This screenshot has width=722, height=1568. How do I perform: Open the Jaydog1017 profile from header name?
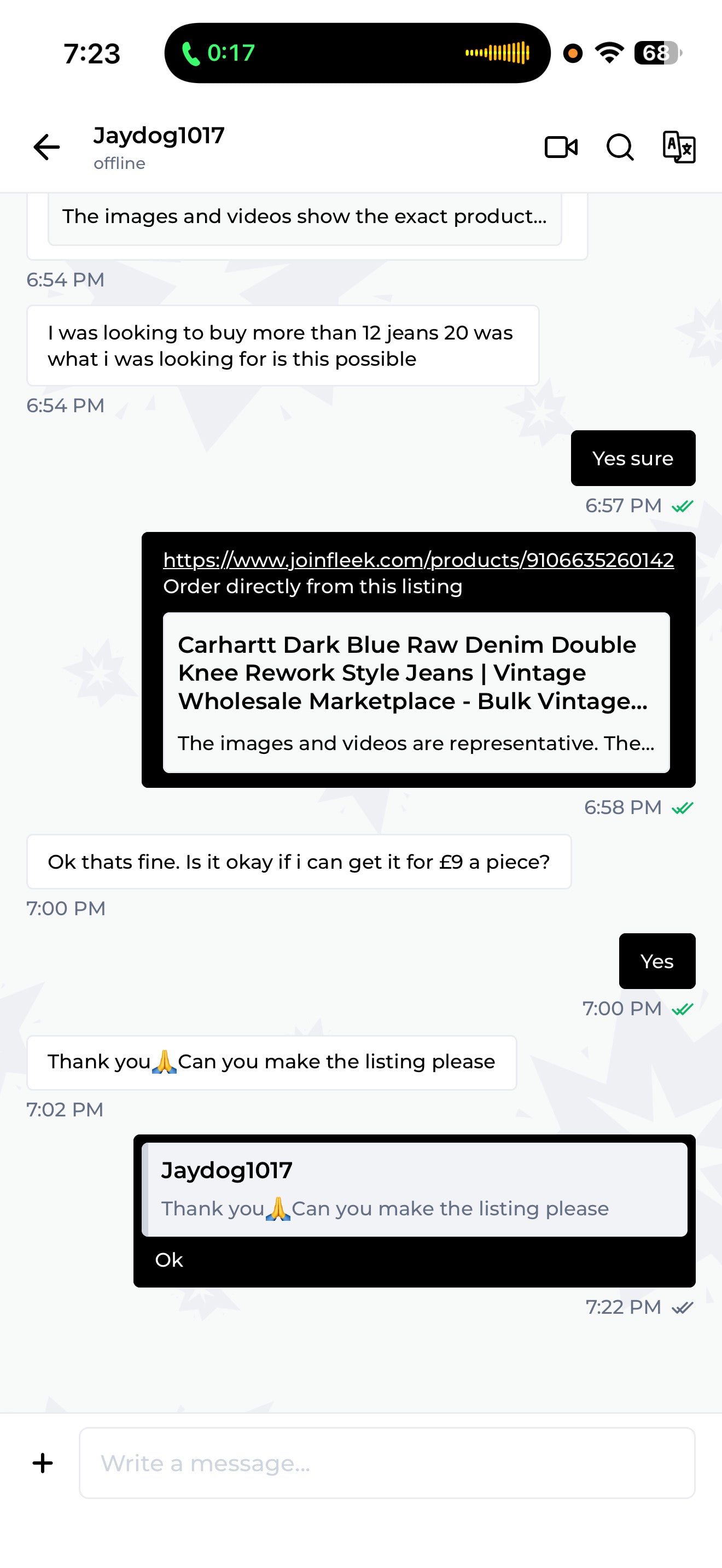click(159, 135)
